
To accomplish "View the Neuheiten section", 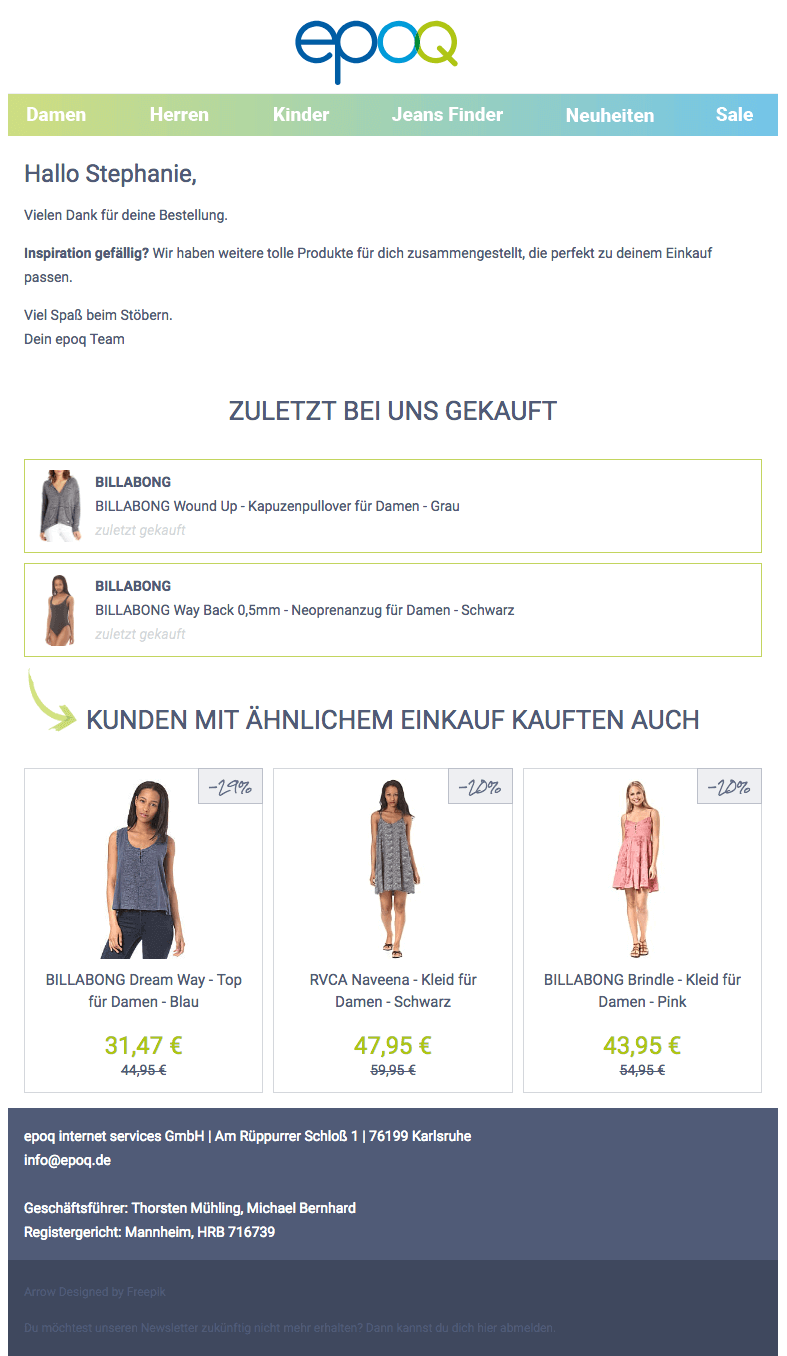I will 610,116.
